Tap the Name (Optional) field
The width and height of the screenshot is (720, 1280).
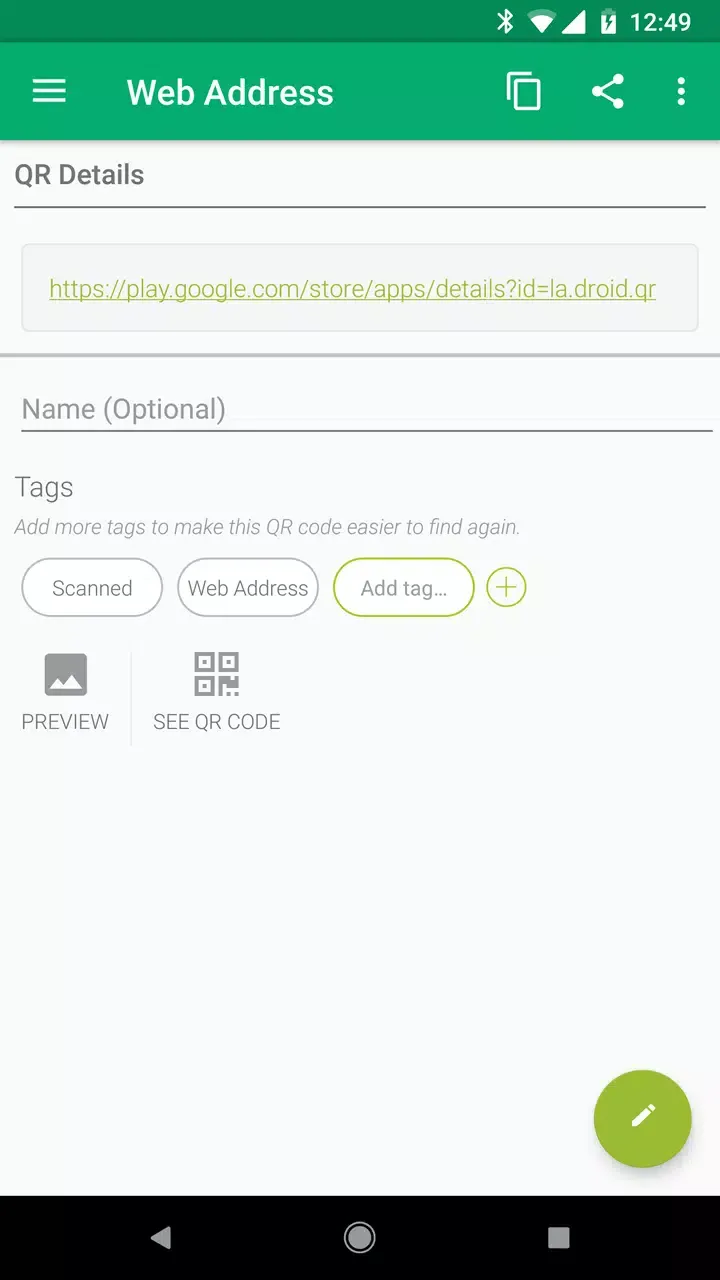click(366, 409)
